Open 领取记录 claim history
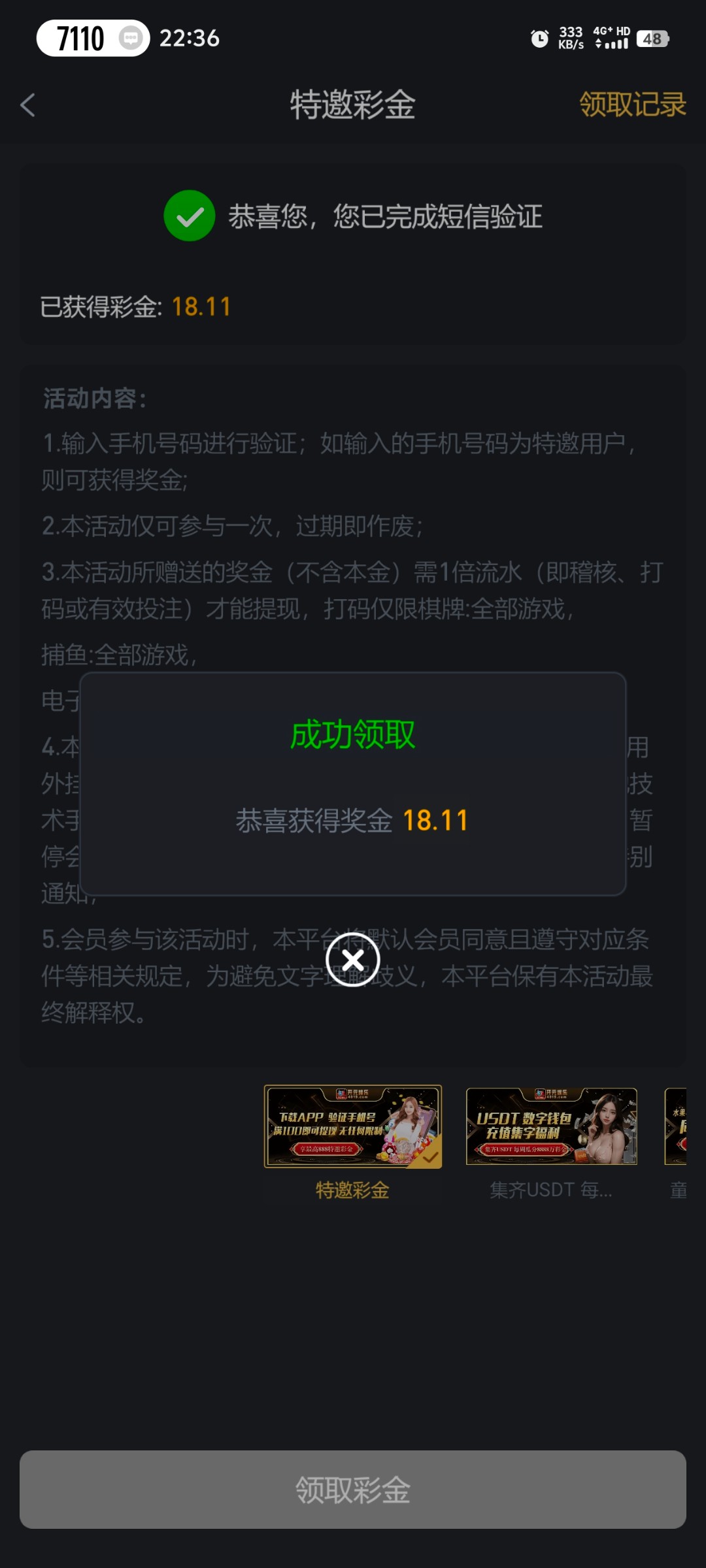The image size is (706, 1568). point(632,105)
